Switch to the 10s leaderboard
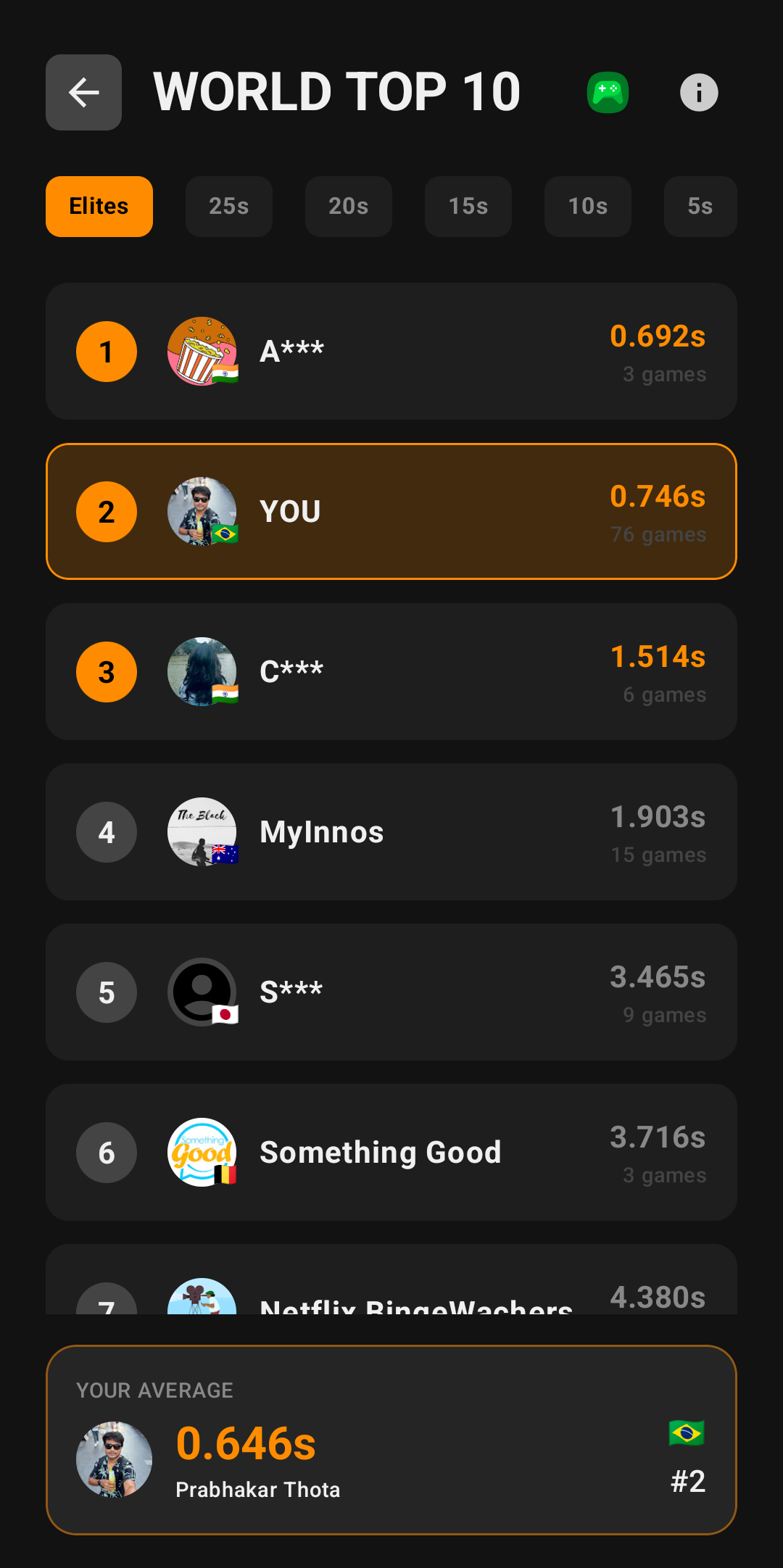 (588, 207)
